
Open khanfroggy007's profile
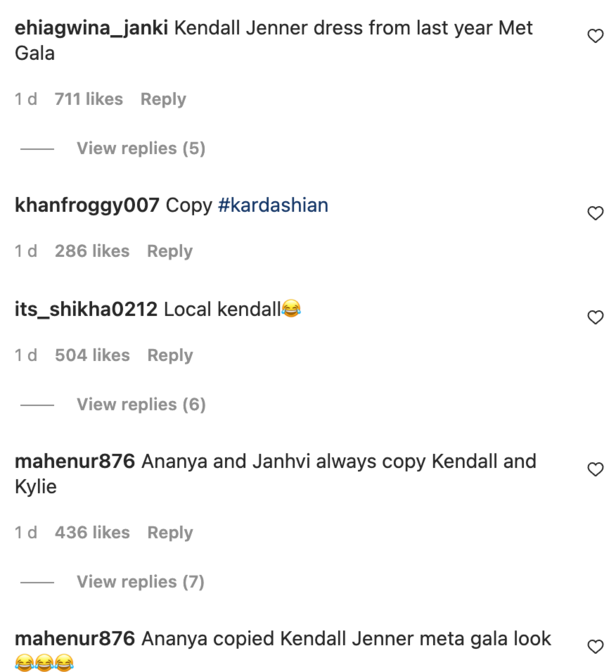(87, 205)
